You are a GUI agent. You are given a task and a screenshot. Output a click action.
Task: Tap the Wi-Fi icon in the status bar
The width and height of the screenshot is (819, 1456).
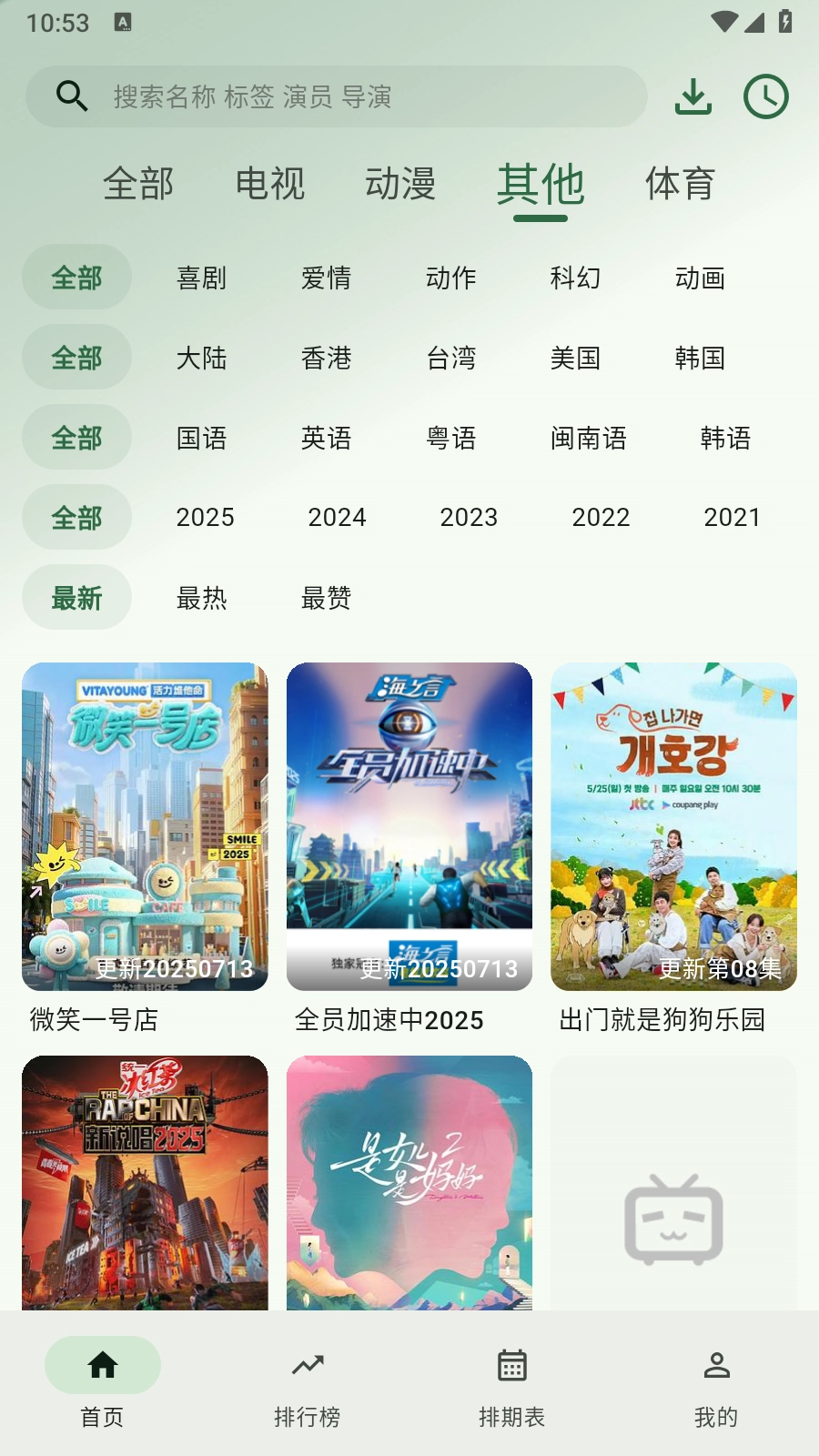pyautogui.click(x=723, y=22)
